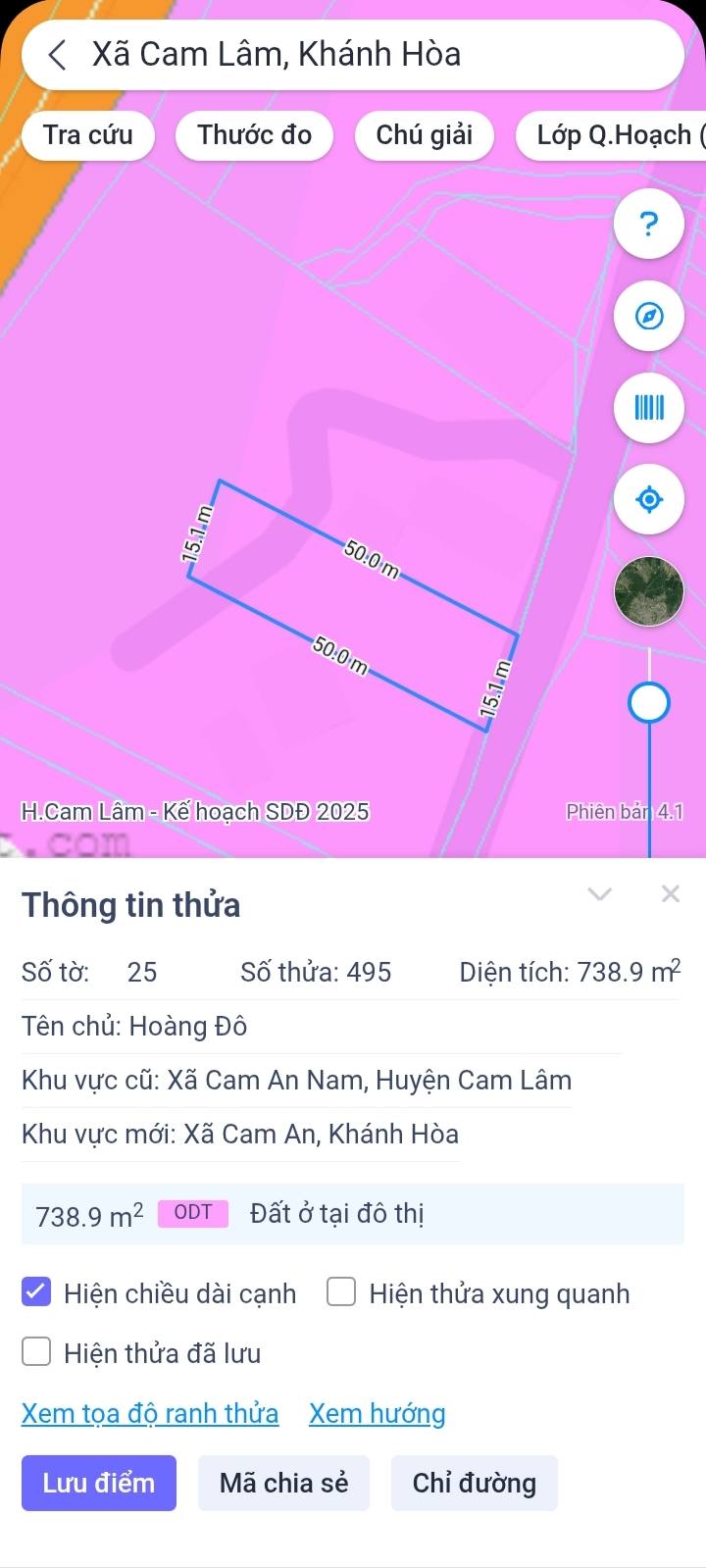
Task: Open the Xem tọa độ ranh thửa link
Action: point(150,1413)
